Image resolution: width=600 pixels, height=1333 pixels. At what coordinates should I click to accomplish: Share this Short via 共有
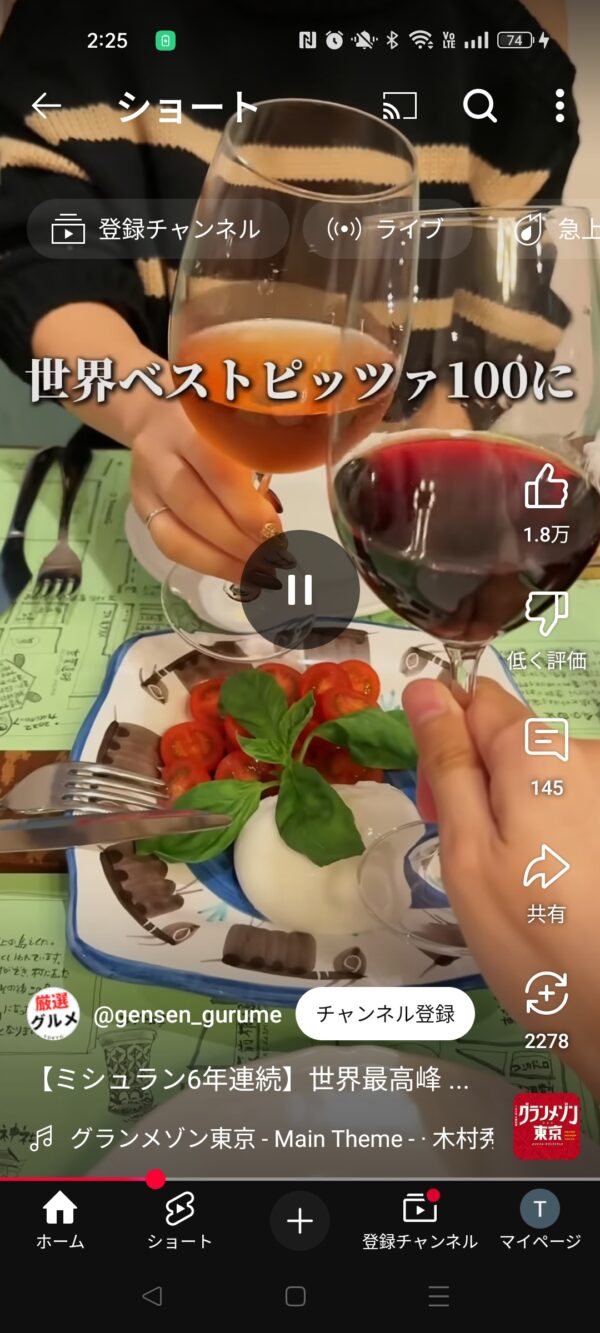(x=546, y=884)
